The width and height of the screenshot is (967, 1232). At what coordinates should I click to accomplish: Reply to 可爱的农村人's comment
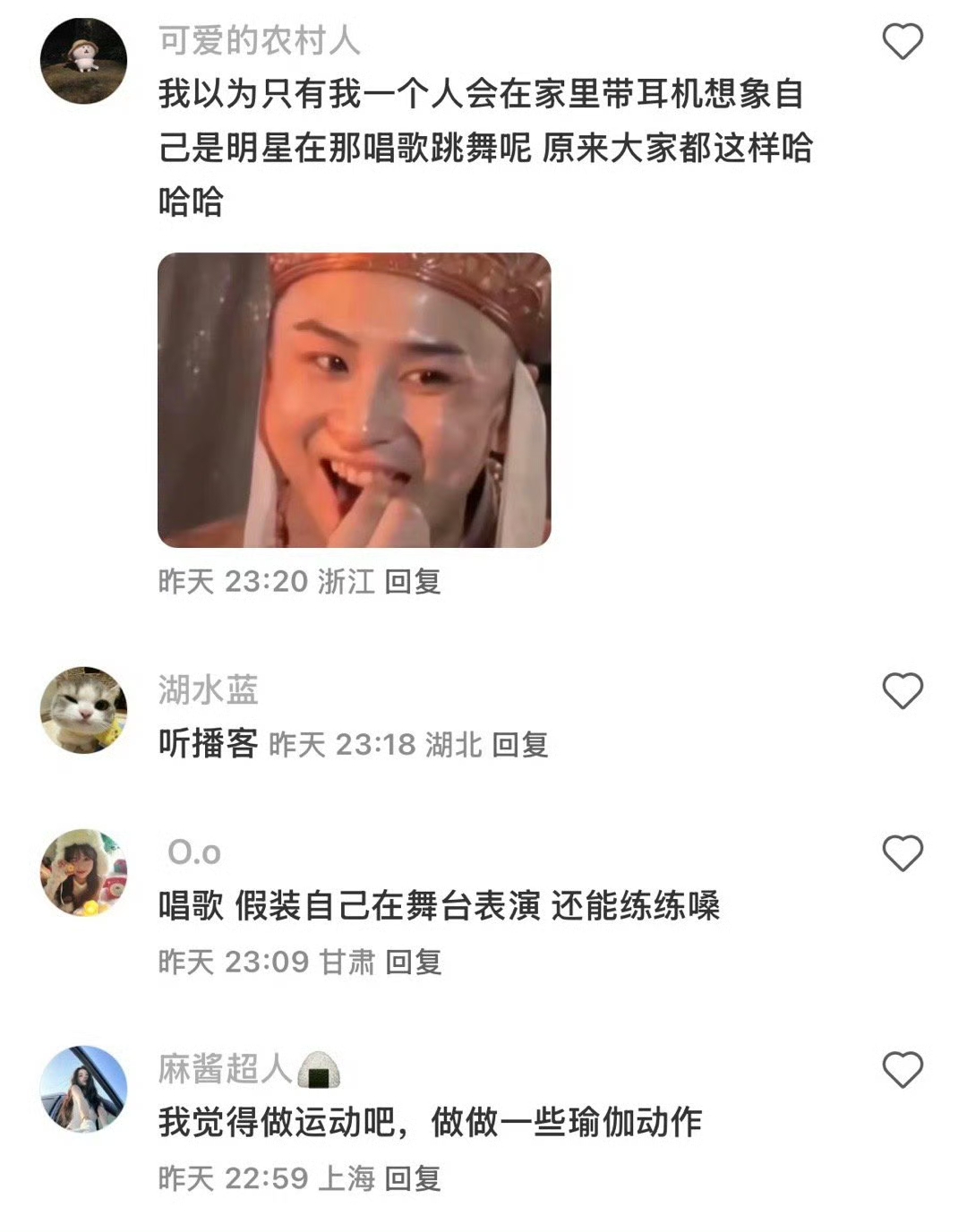(x=413, y=582)
